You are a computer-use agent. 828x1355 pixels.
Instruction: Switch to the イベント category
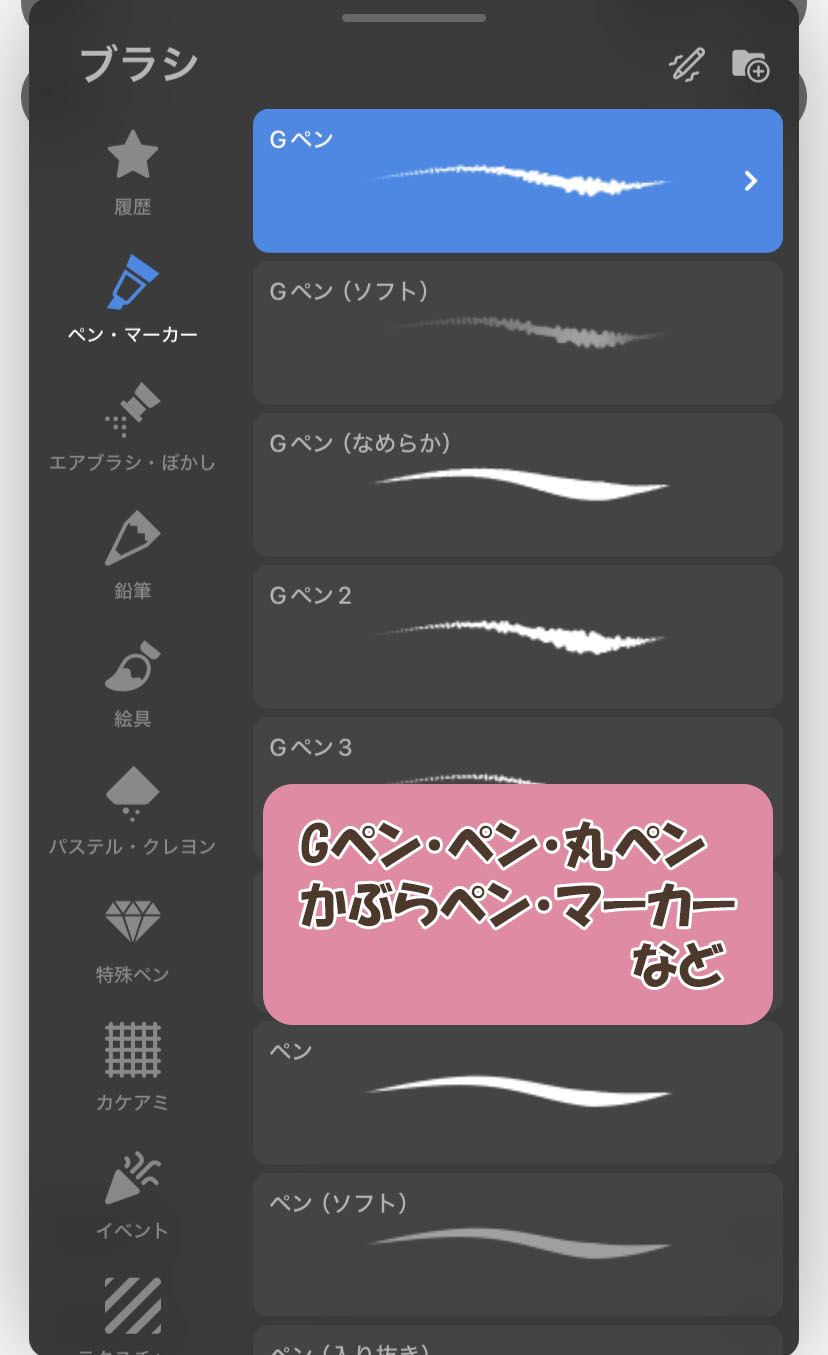point(132,1194)
